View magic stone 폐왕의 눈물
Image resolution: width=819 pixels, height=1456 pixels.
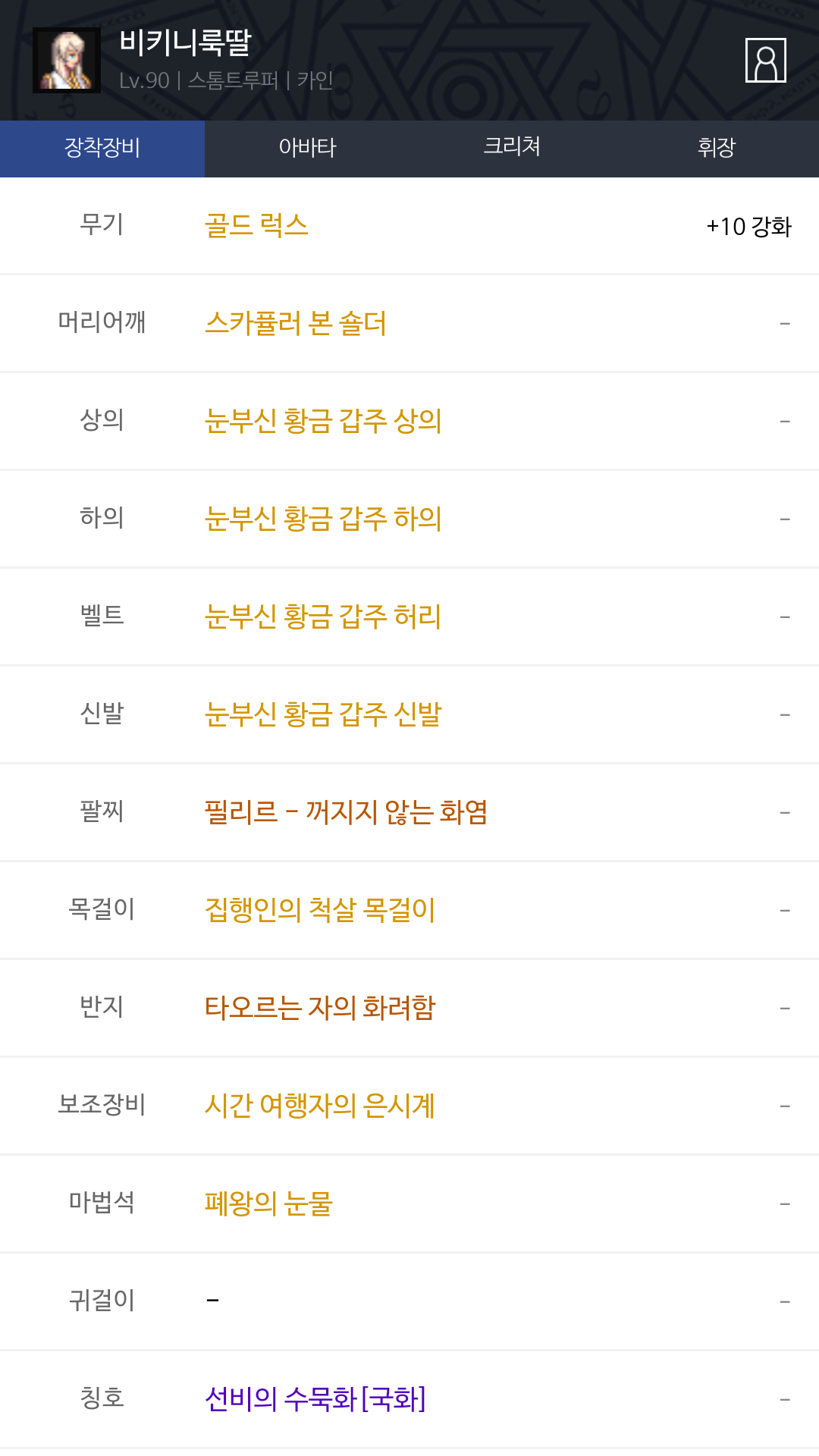point(268,1204)
